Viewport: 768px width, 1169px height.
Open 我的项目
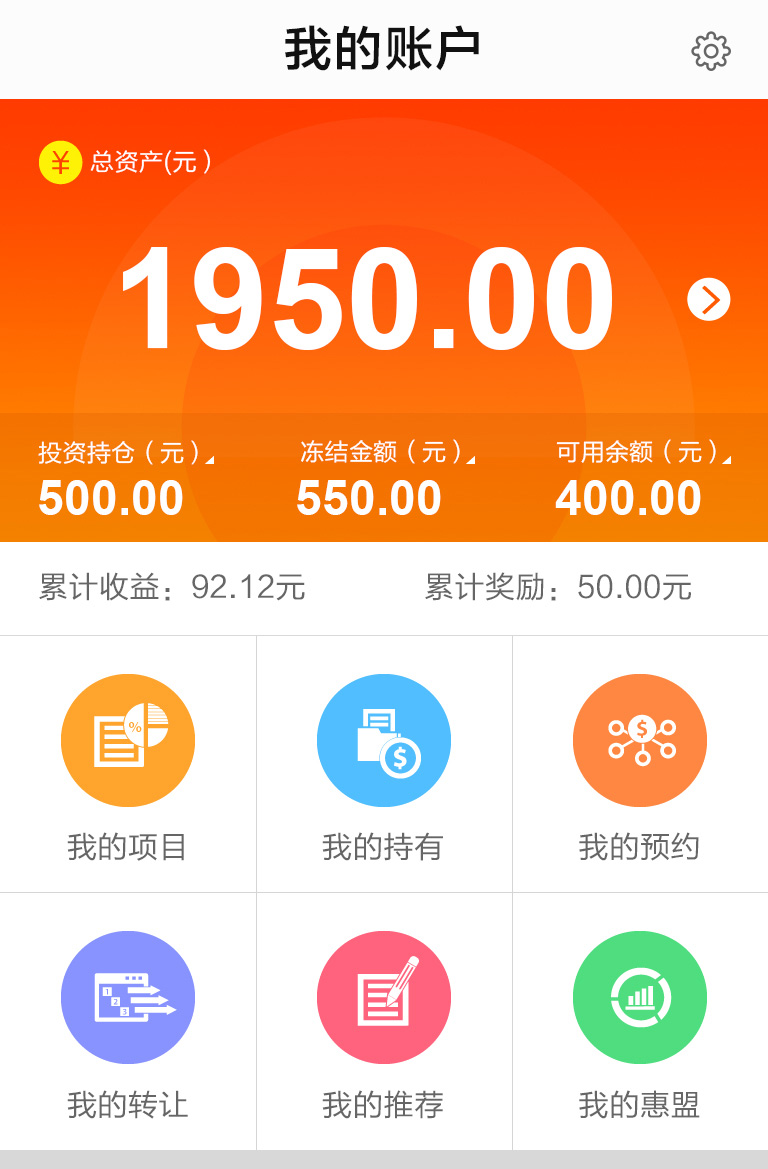128,765
